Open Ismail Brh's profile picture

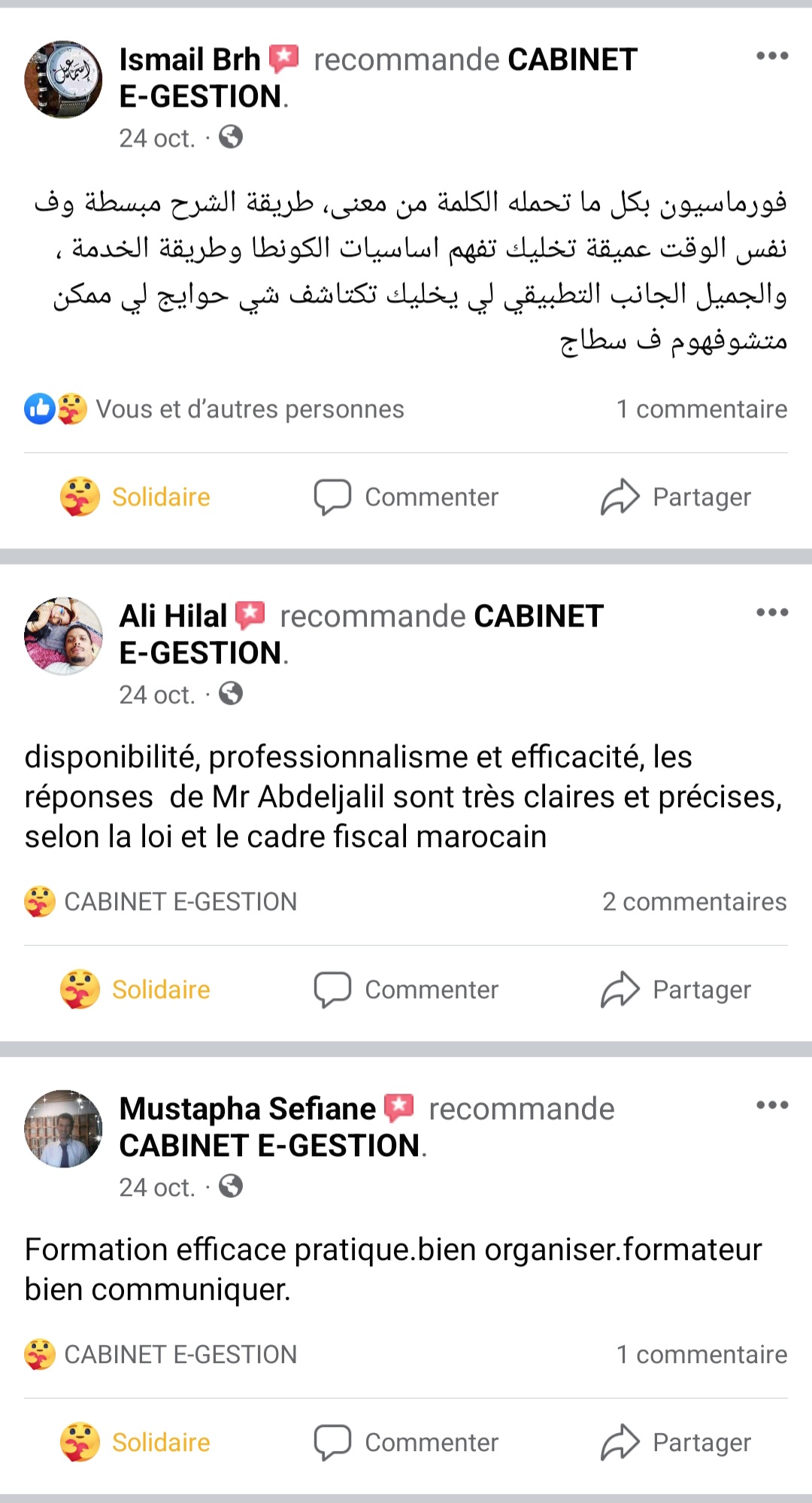click(x=63, y=80)
